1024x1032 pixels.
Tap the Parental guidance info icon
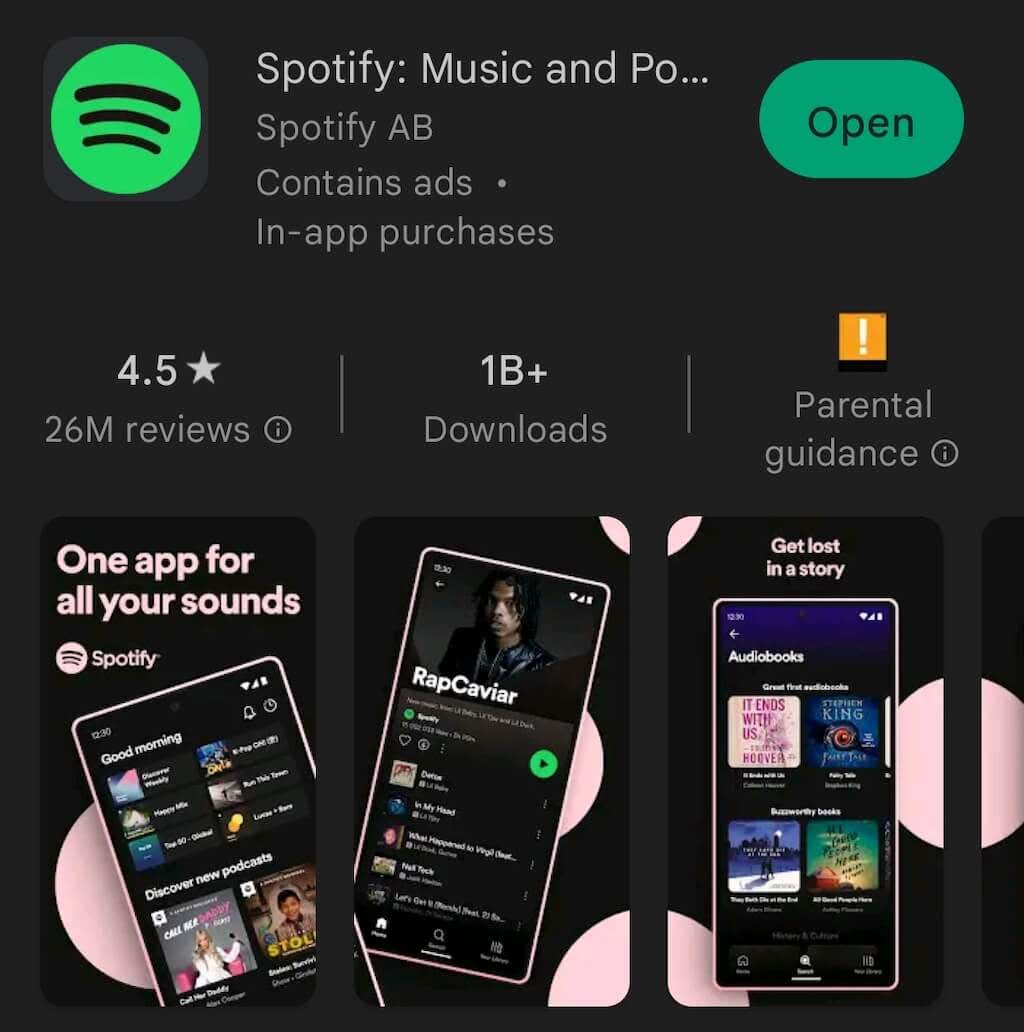[944, 454]
